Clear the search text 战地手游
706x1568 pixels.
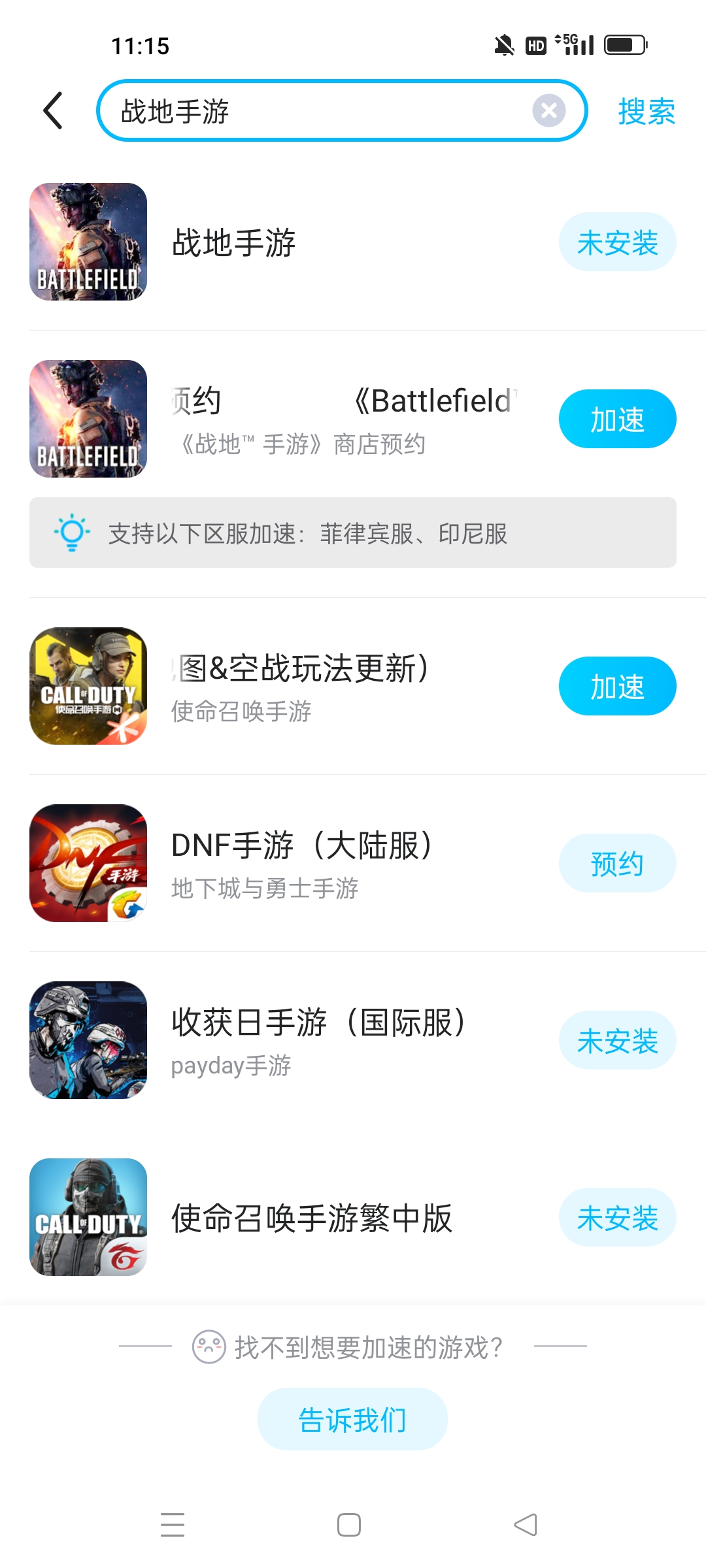click(548, 110)
